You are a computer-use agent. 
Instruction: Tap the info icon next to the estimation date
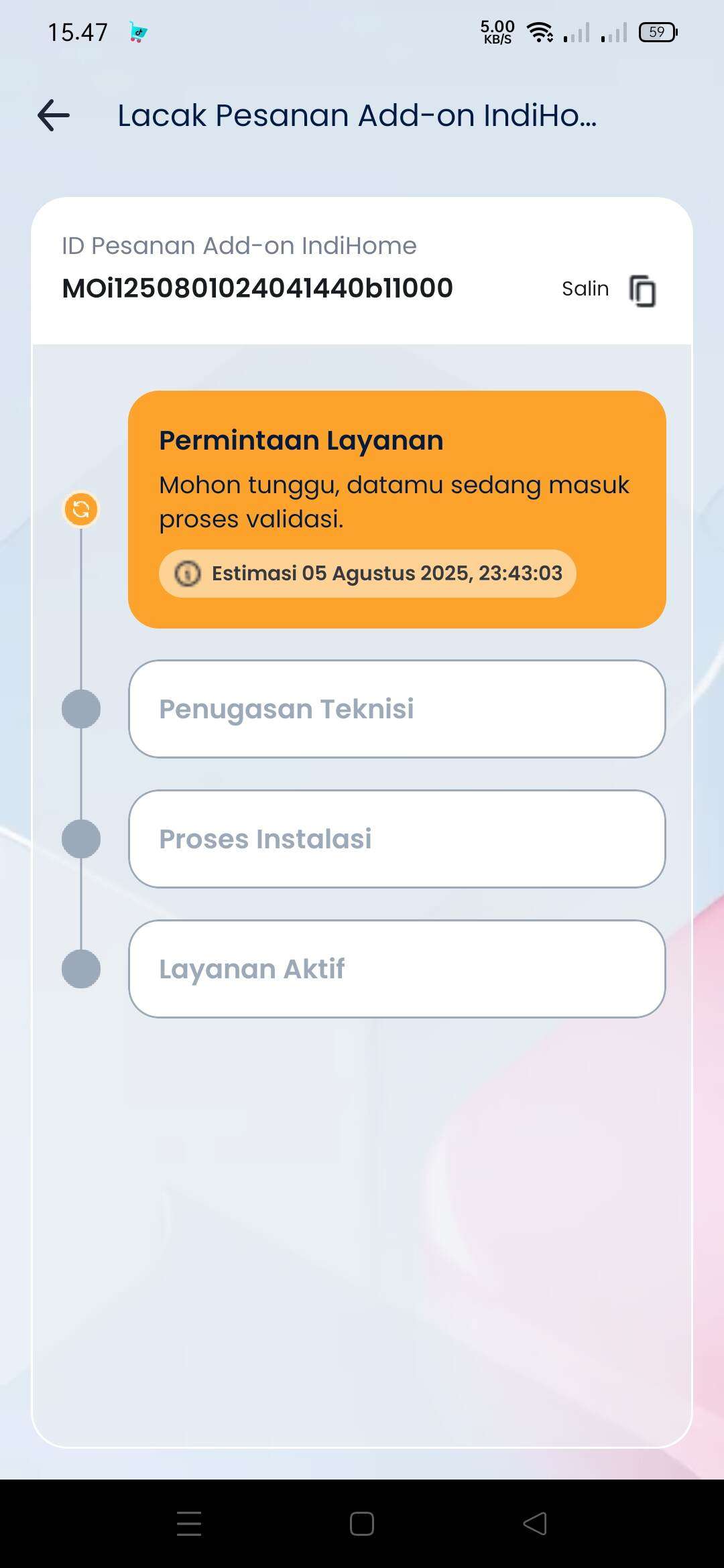pos(188,574)
